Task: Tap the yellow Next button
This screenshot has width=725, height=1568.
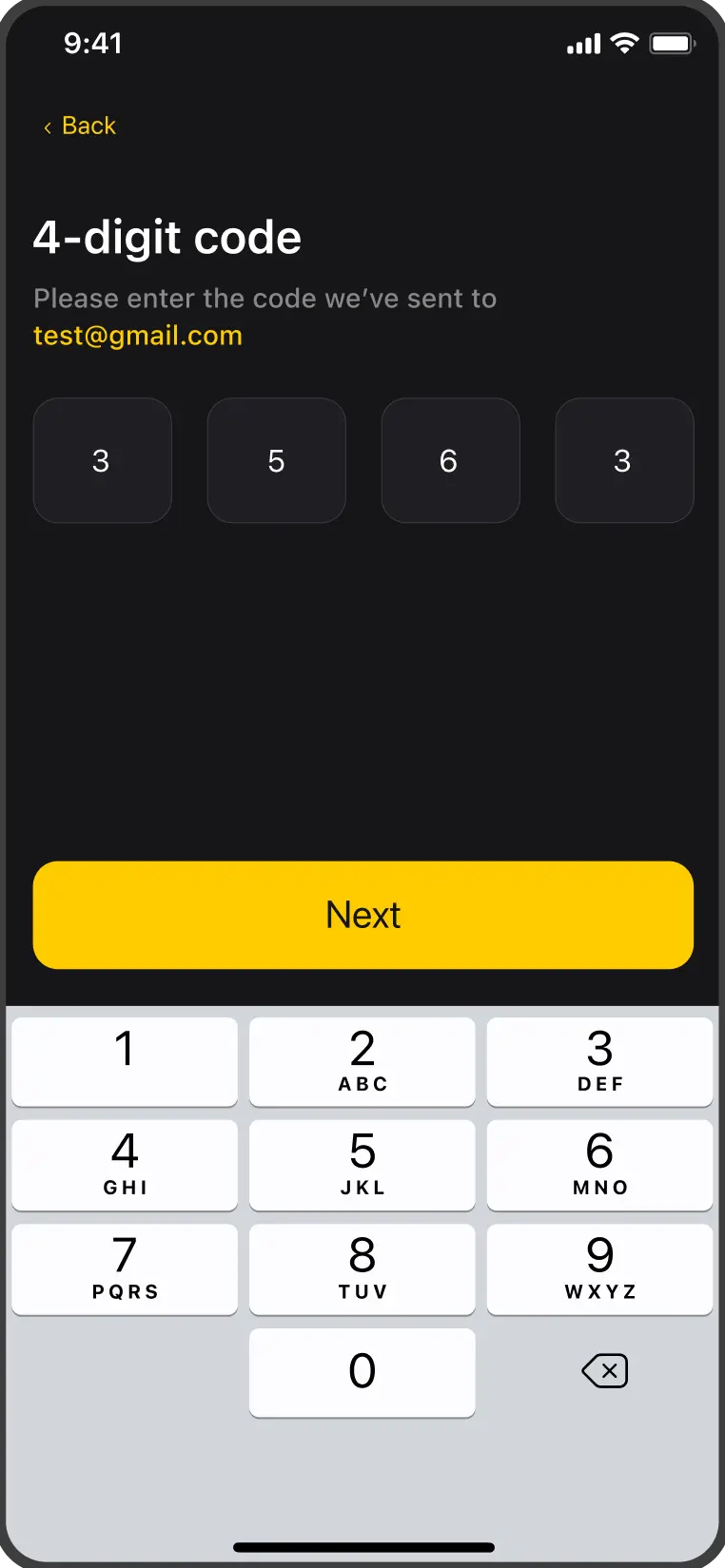Action: coord(362,915)
